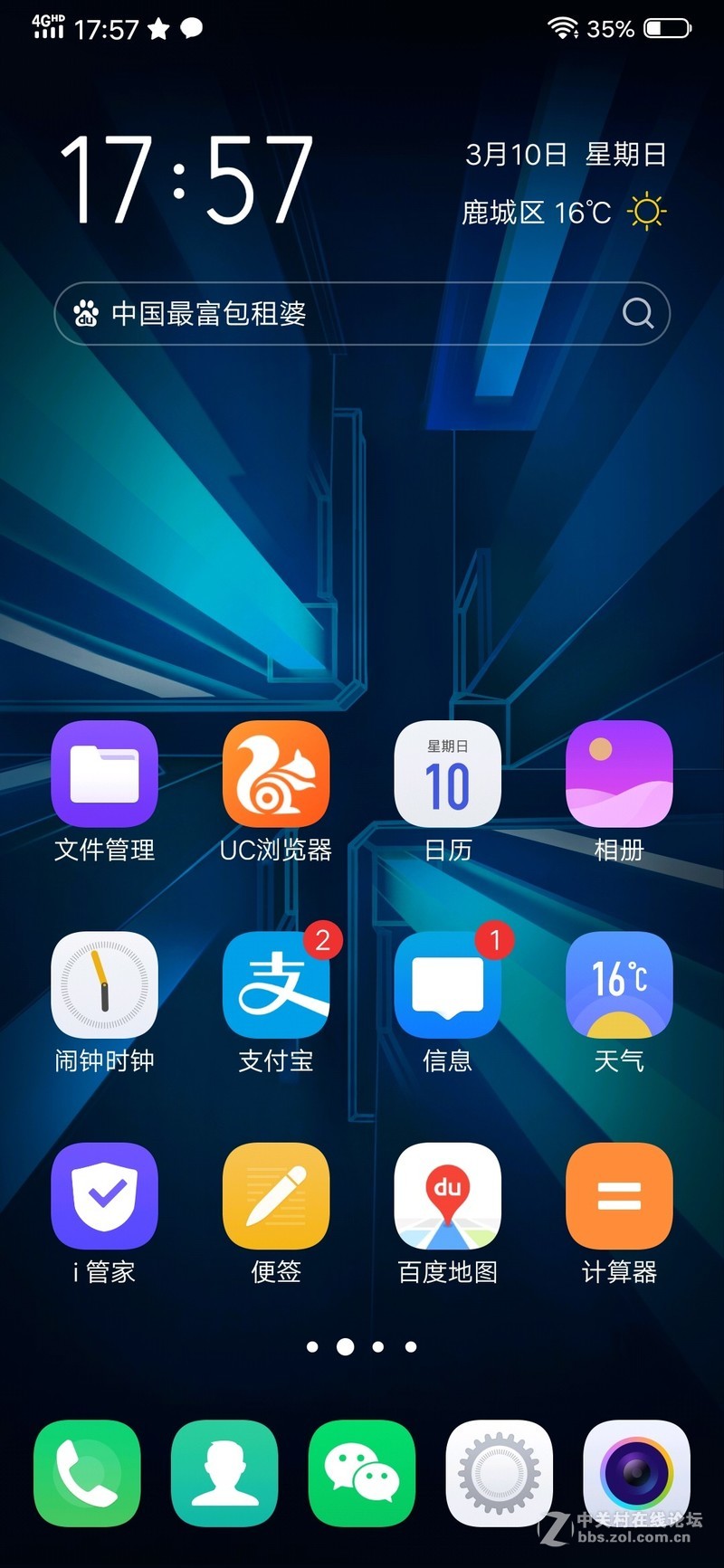Open the 便签 notes app
This screenshot has height=1568, width=724.
(x=275, y=1196)
